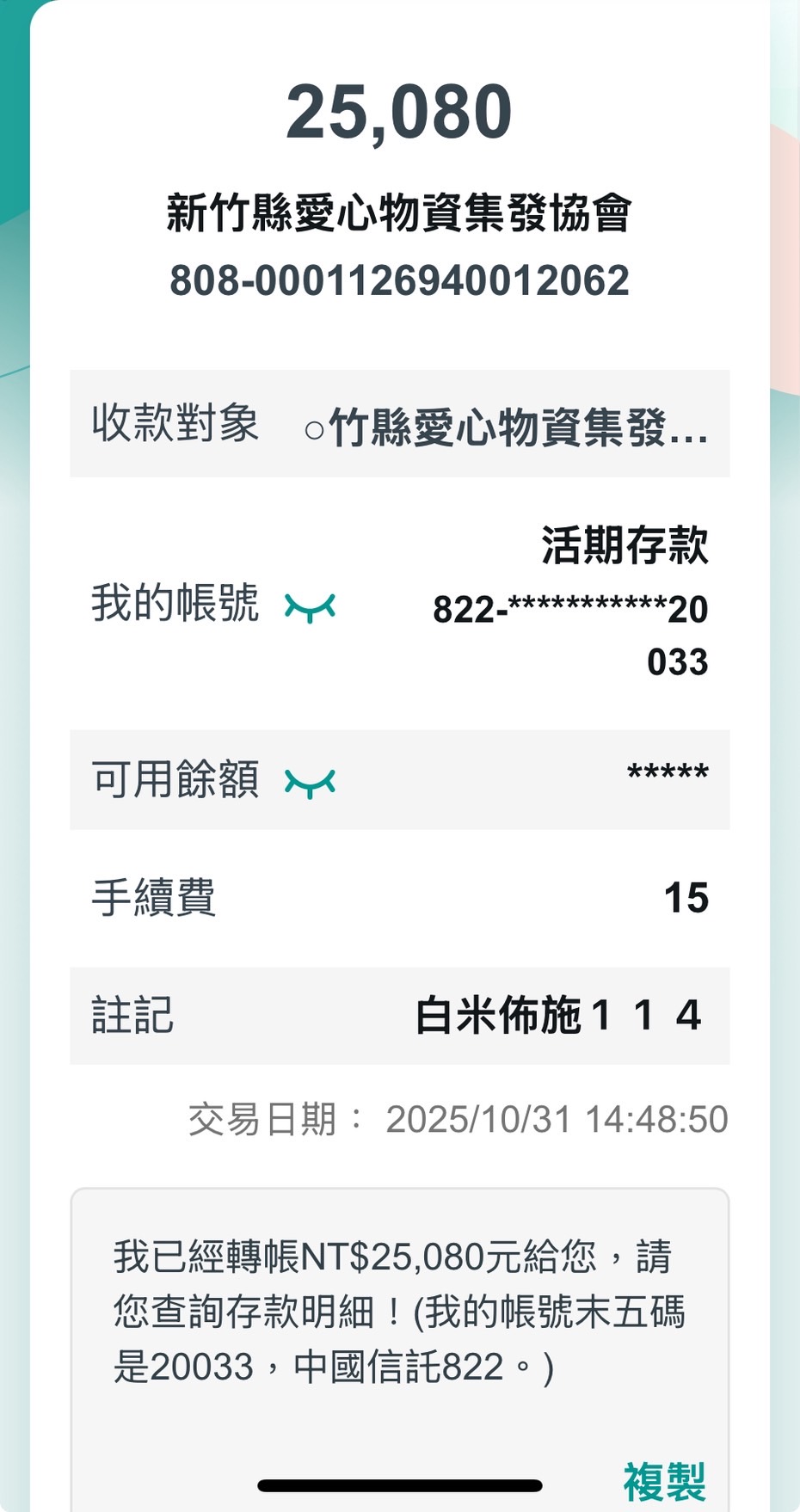Reveal my hidden account number
This screenshot has width=800, height=1512.
pos(310,607)
